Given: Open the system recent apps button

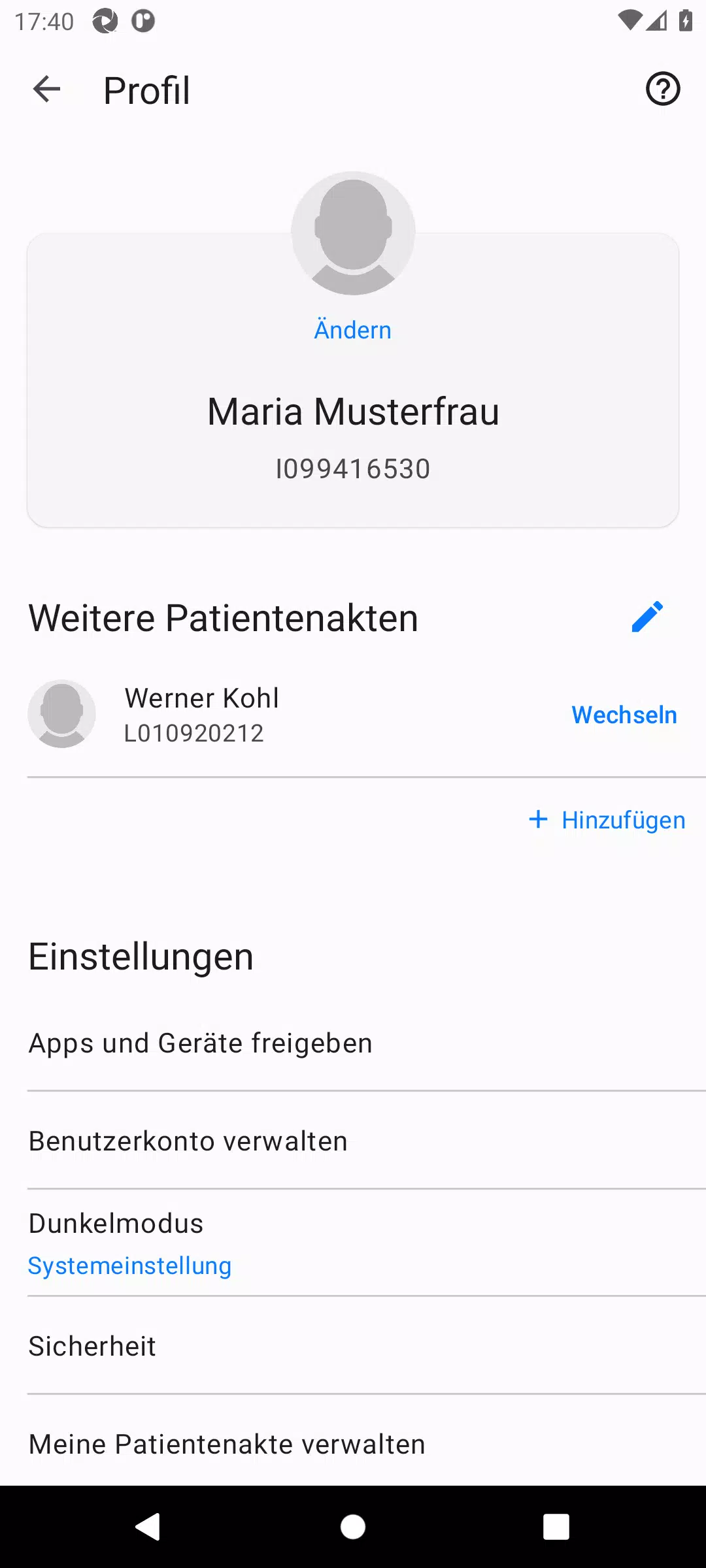Looking at the screenshot, I should point(556,1527).
